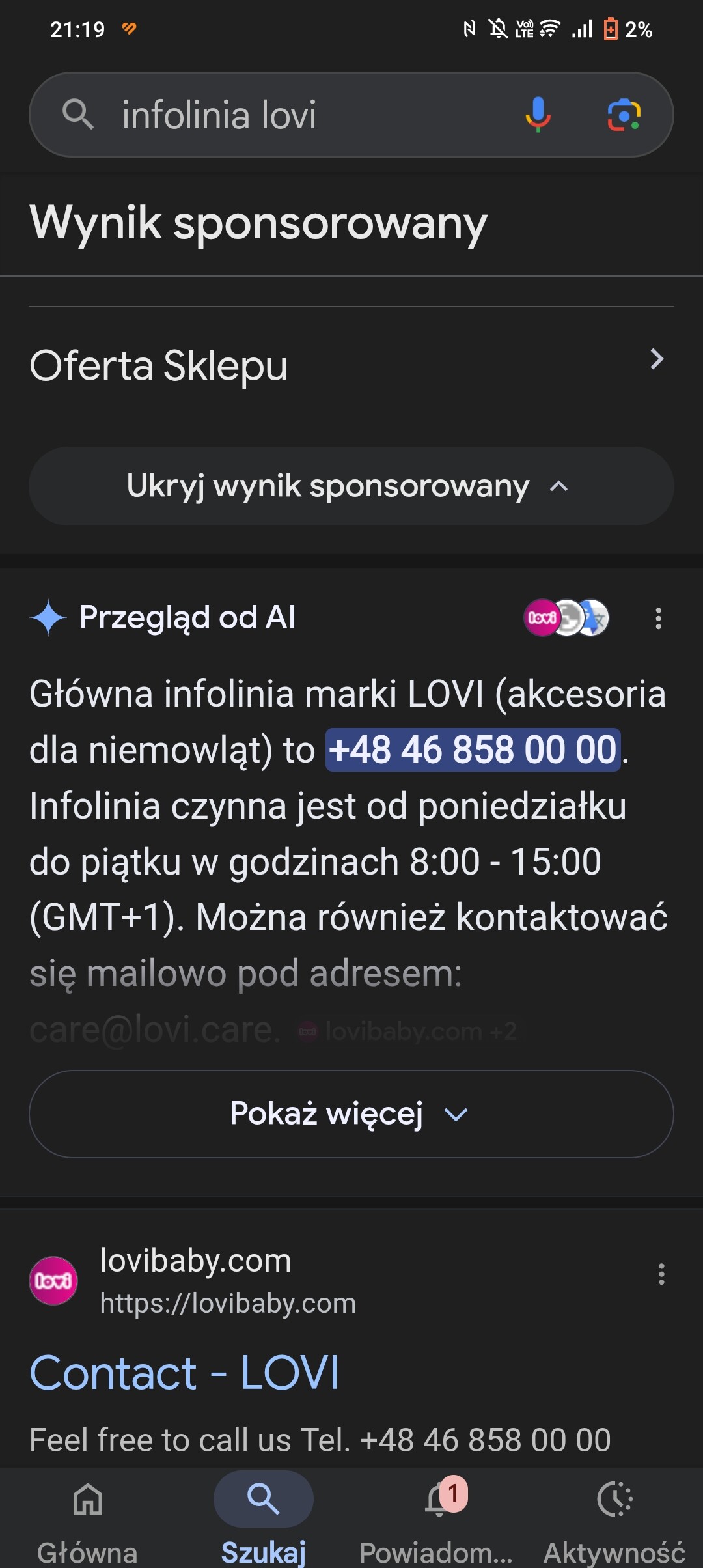Image resolution: width=703 pixels, height=1568 pixels.
Task: Call the highlighted number +48 46 858 00 00
Action: point(473,750)
